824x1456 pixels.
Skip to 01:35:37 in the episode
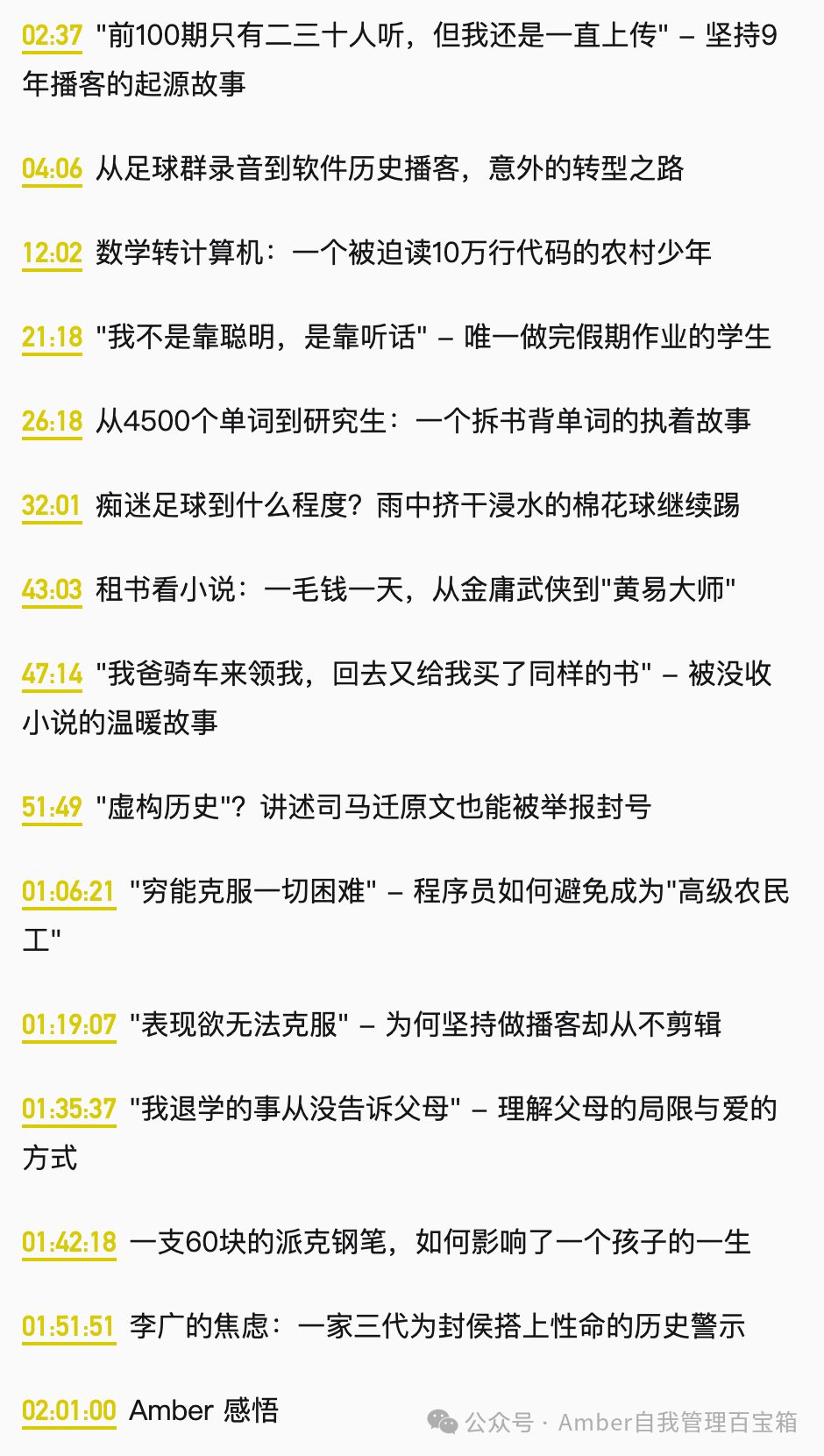point(69,1110)
